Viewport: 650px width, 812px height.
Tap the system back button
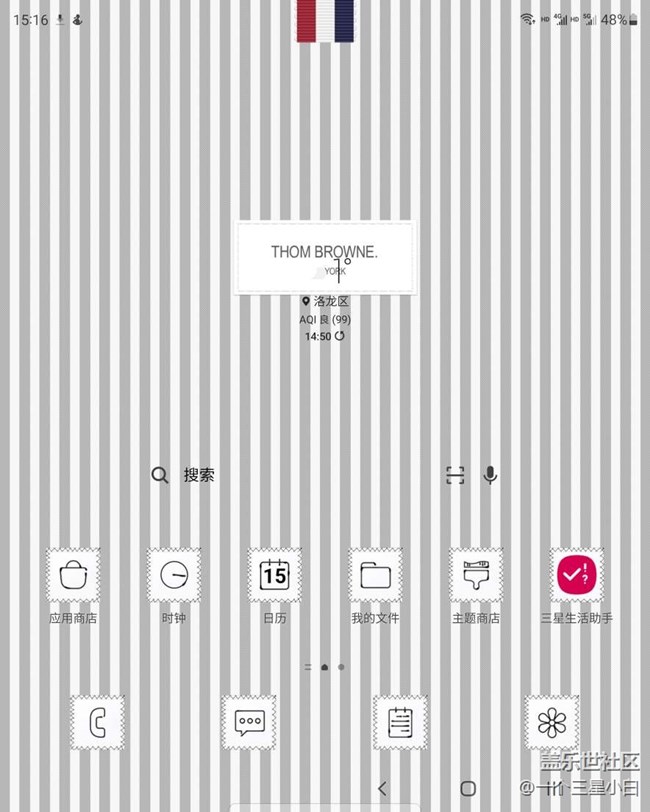[x=382, y=789]
